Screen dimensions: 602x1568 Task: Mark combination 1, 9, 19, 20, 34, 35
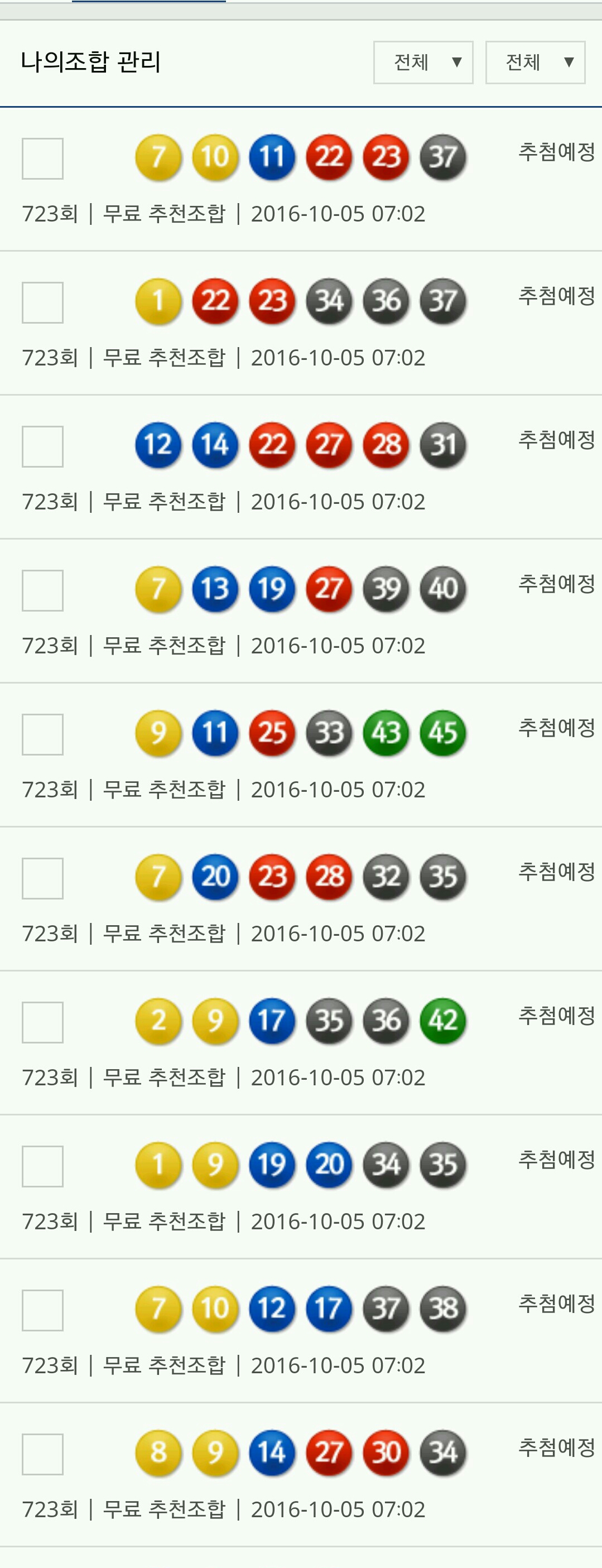(x=42, y=1166)
